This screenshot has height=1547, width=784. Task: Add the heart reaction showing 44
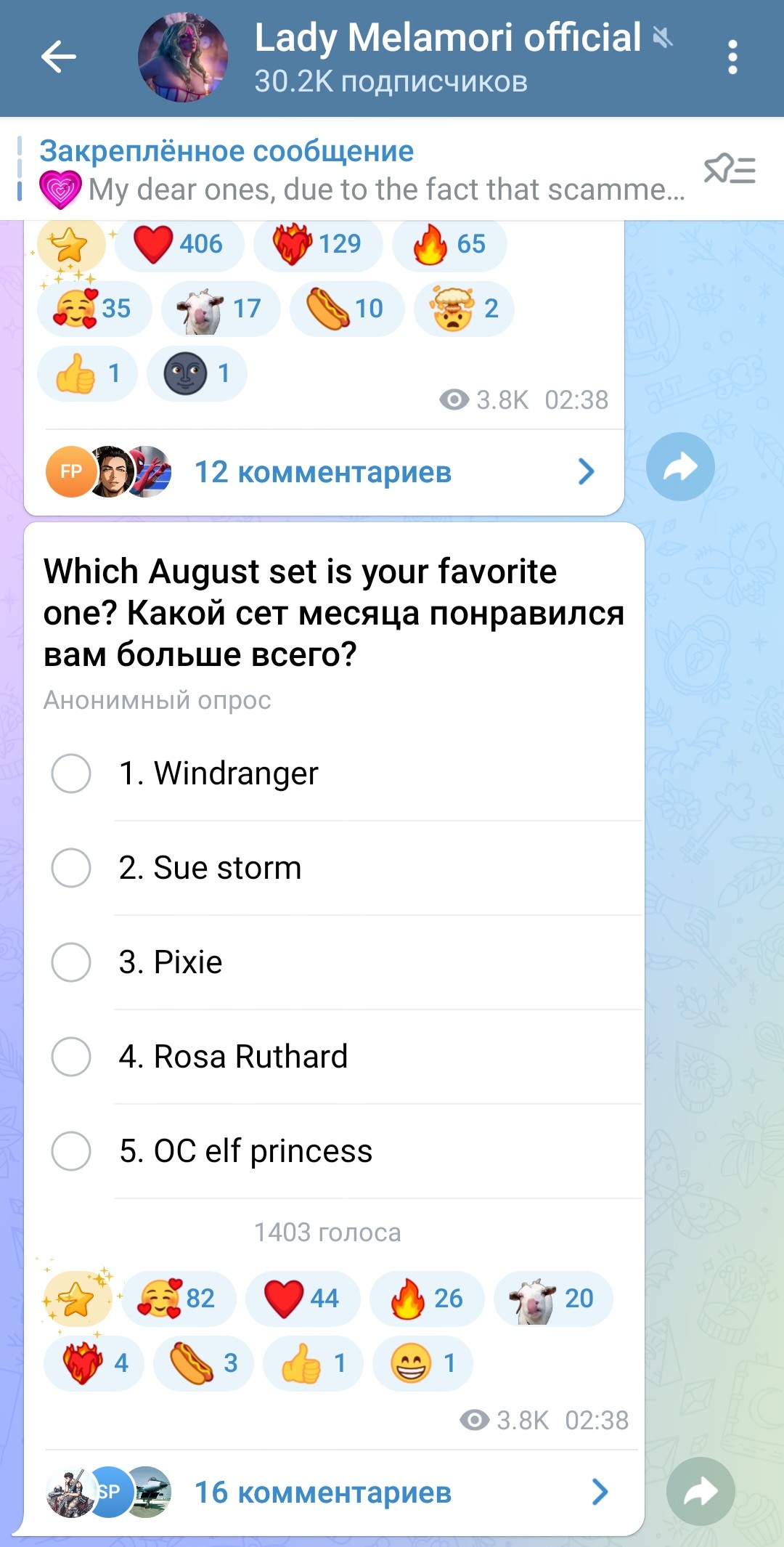click(303, 1299)
